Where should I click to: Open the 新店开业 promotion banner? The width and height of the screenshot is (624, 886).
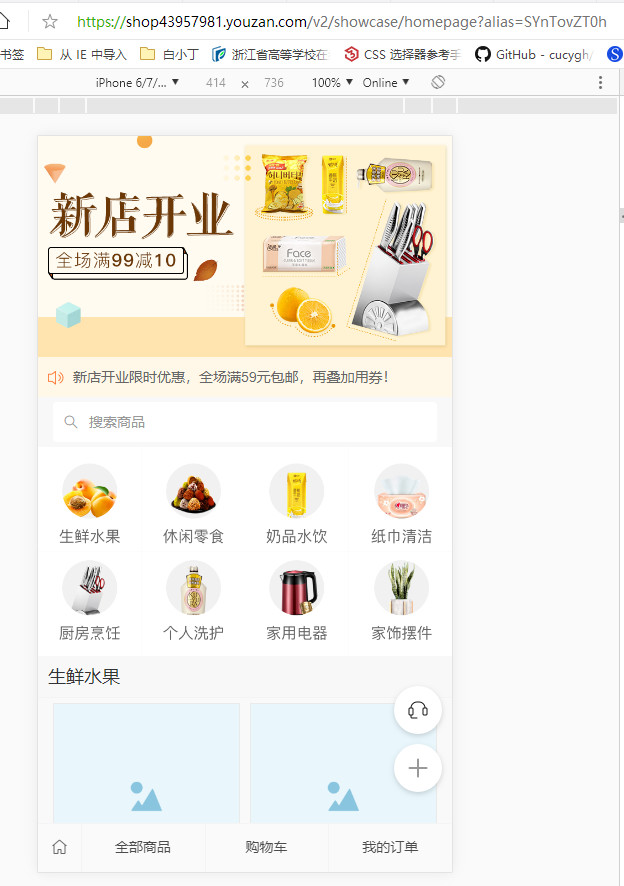coord(245,245)
